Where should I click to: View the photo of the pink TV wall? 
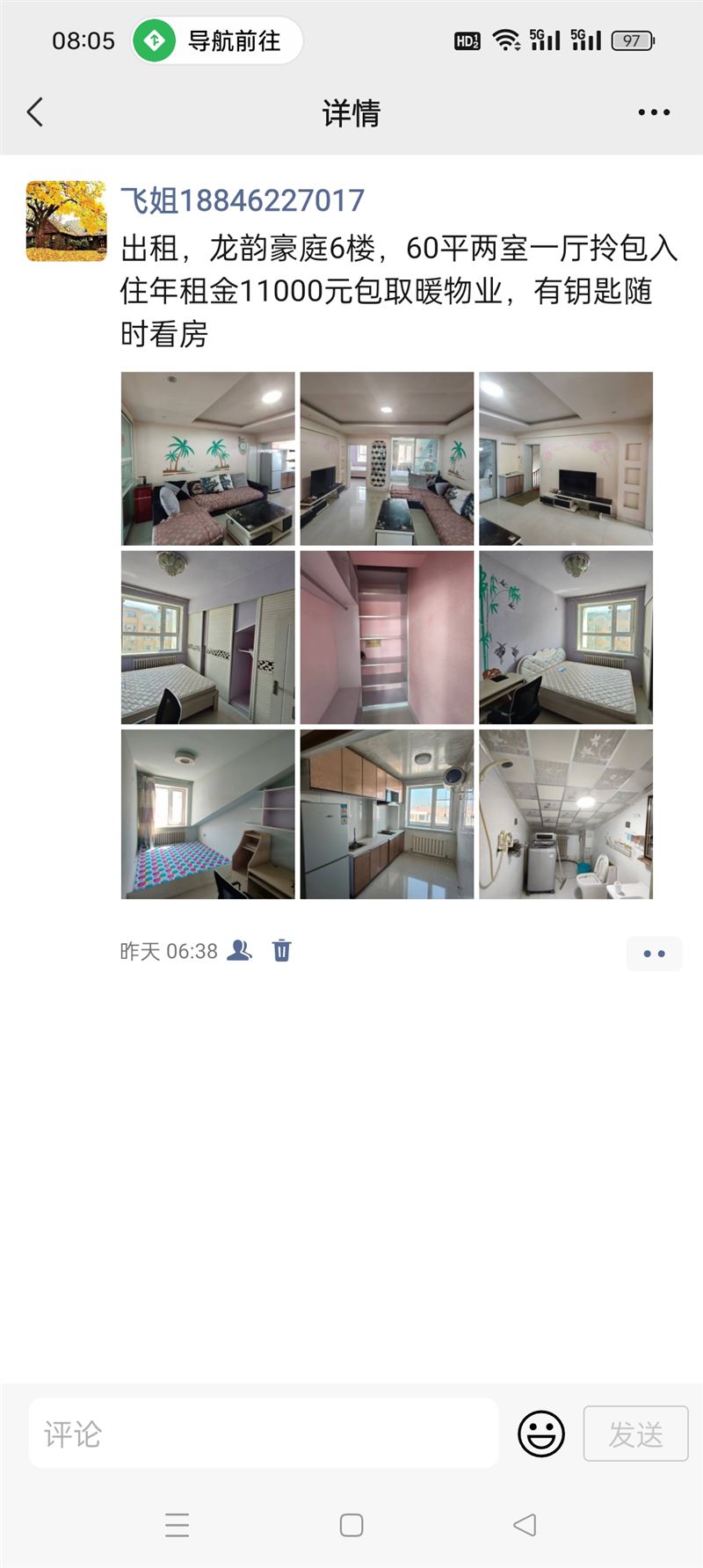(566, 459)
